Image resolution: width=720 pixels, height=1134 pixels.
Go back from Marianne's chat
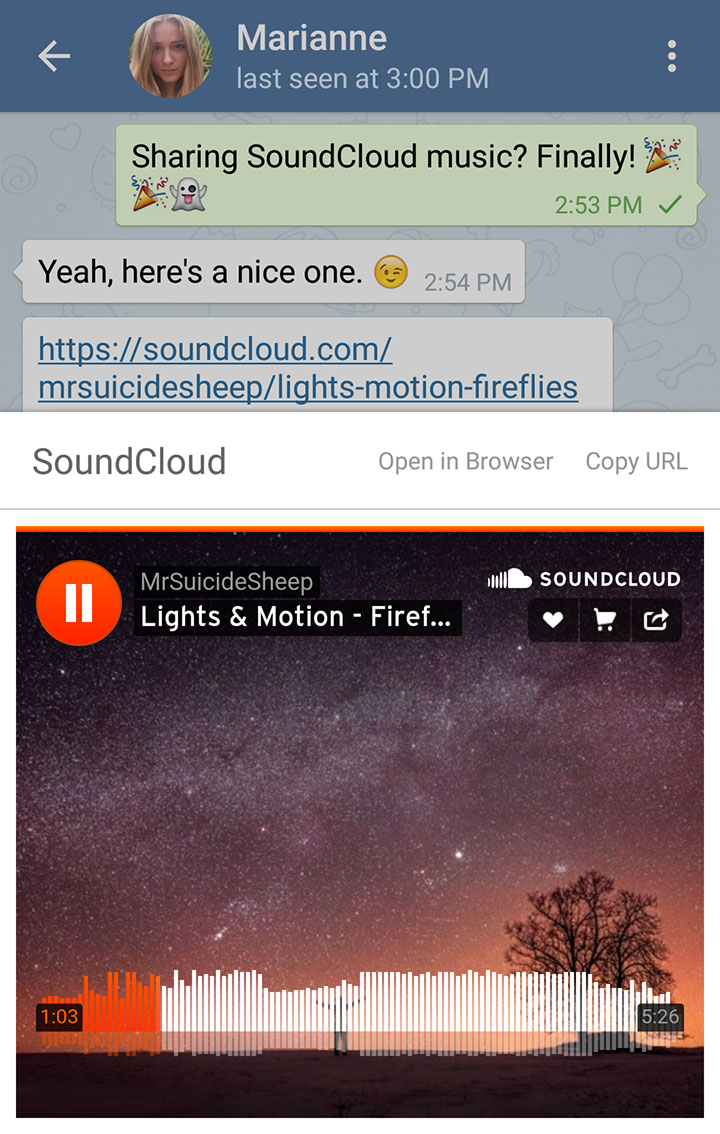[x=54, y=57]
